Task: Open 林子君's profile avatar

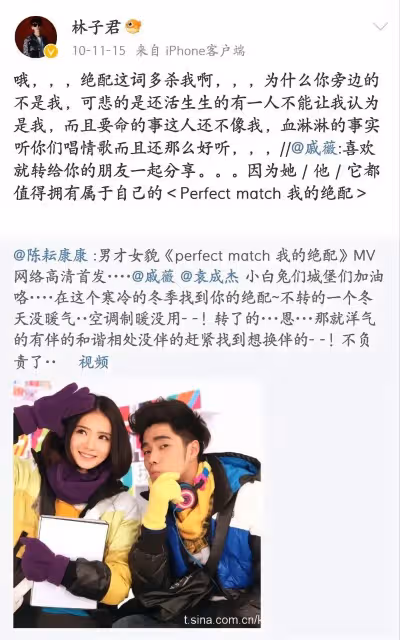Action: [36, 37]
